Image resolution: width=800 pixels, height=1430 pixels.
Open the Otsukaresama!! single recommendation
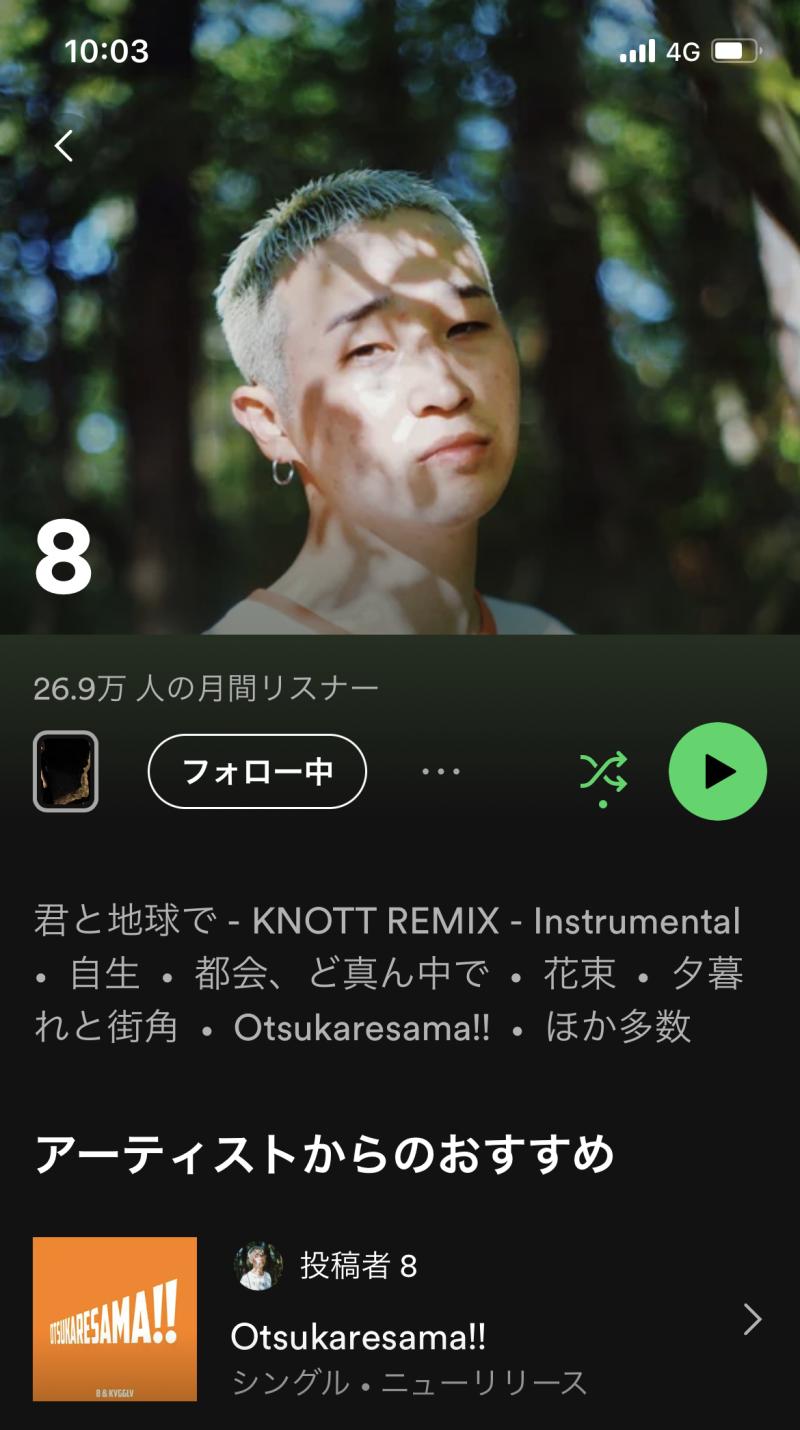400,1319
